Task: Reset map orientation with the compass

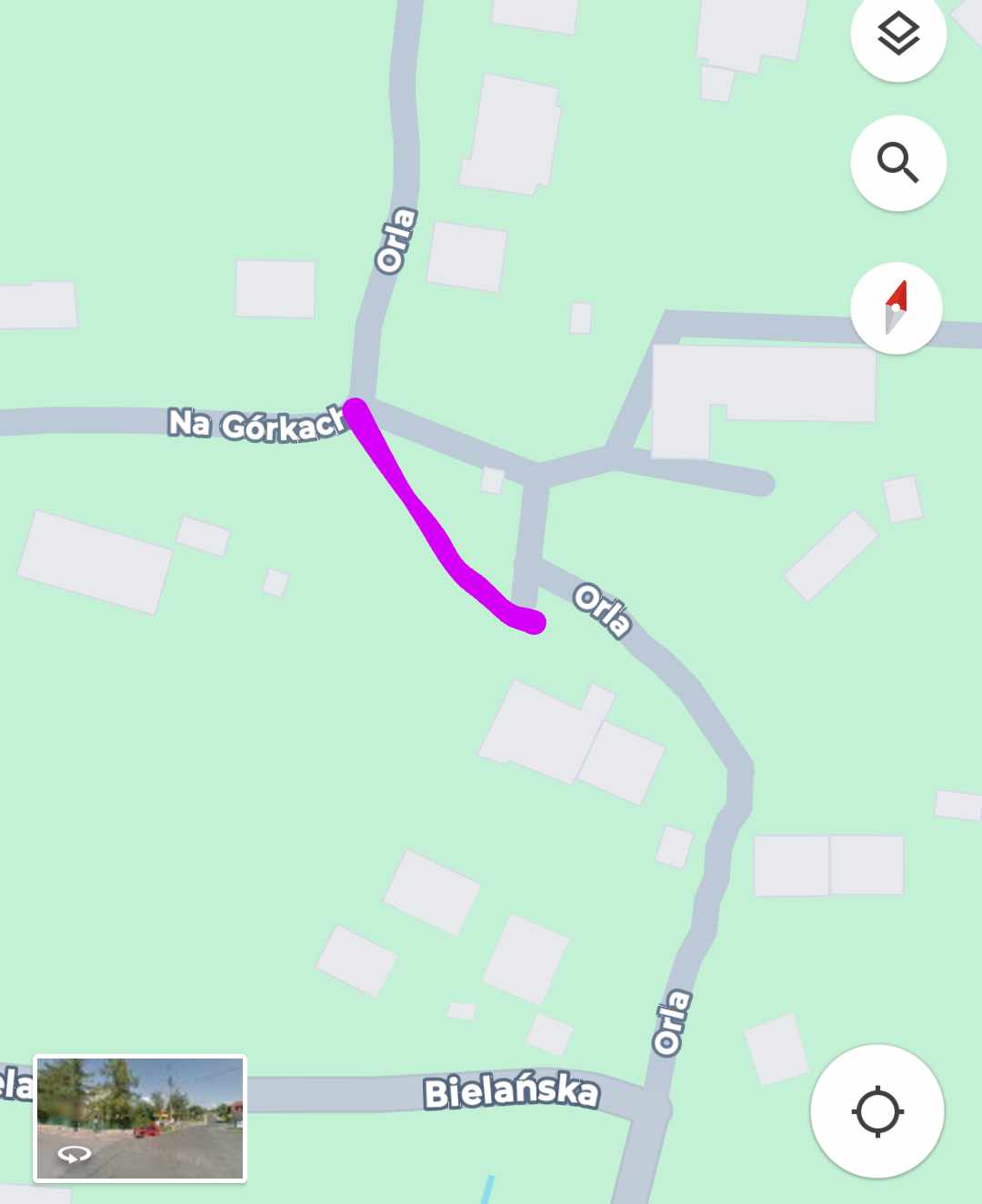Action: 897,307
